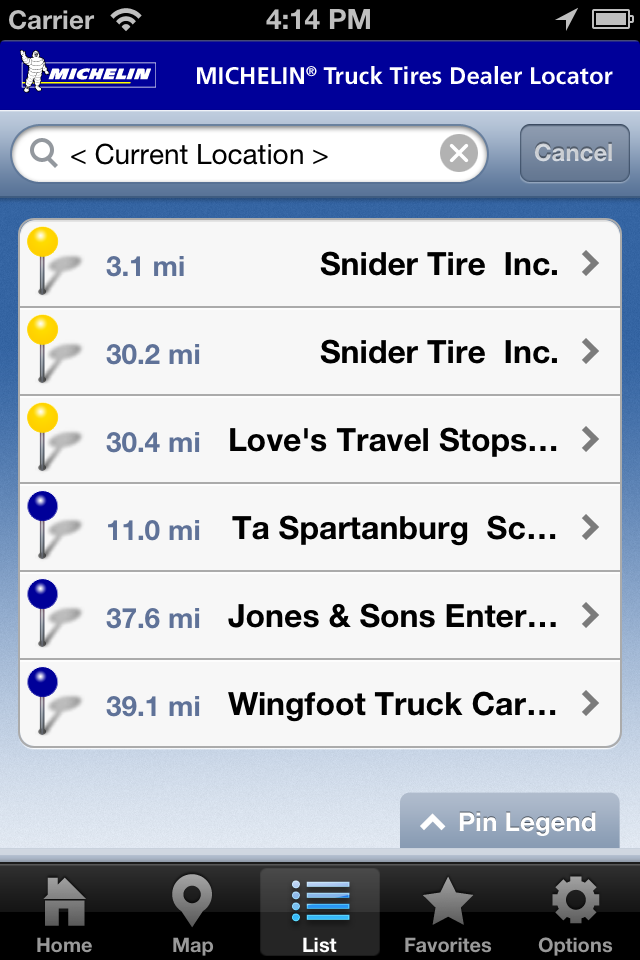The image size is (640, 960).
Task: Show Wingfoot Truck Care dealer details
Action: point(320,704)
